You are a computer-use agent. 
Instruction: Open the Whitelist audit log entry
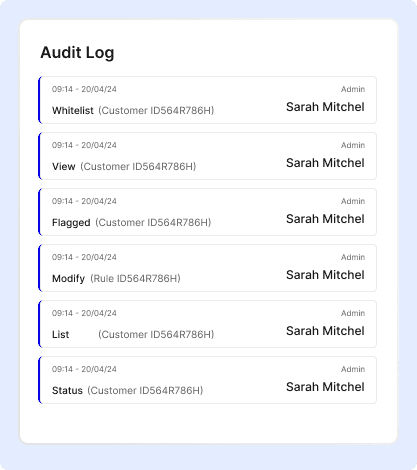coord(207,100)
